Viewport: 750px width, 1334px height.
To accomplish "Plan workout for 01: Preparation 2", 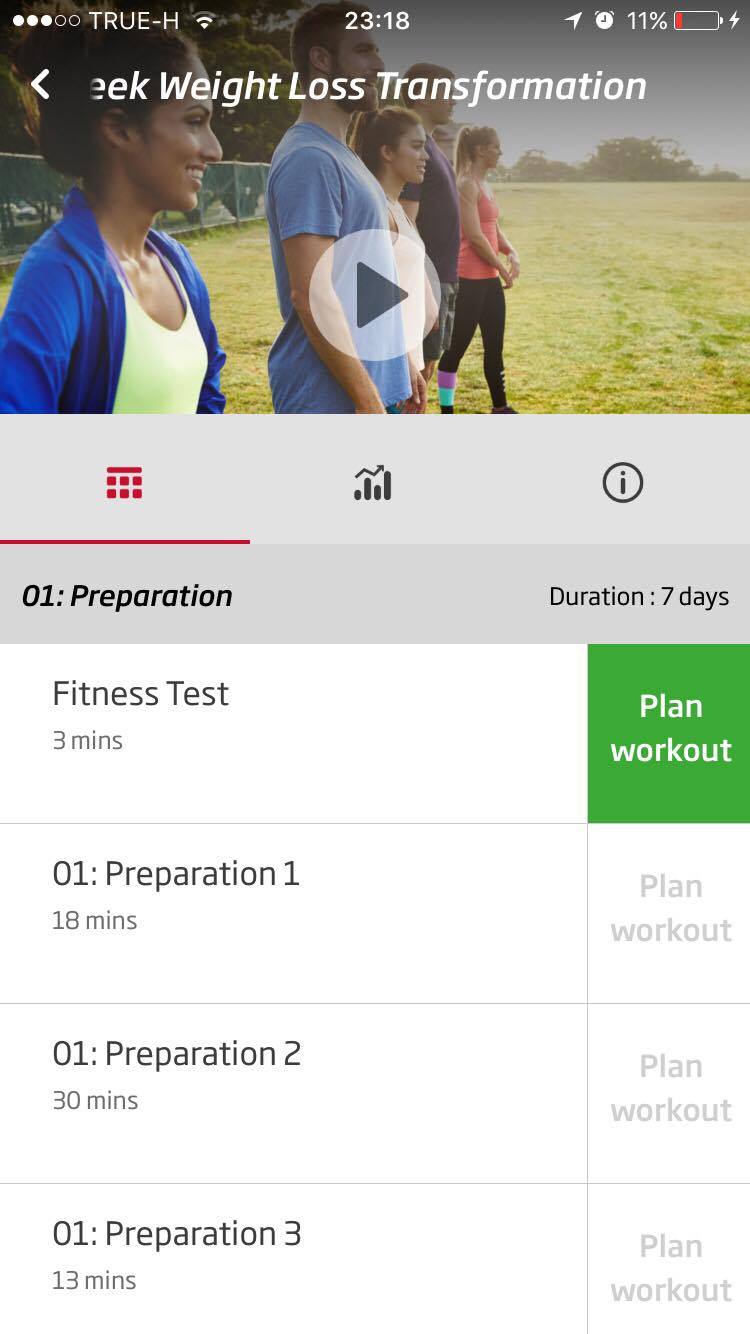I will click(669, 1093).
